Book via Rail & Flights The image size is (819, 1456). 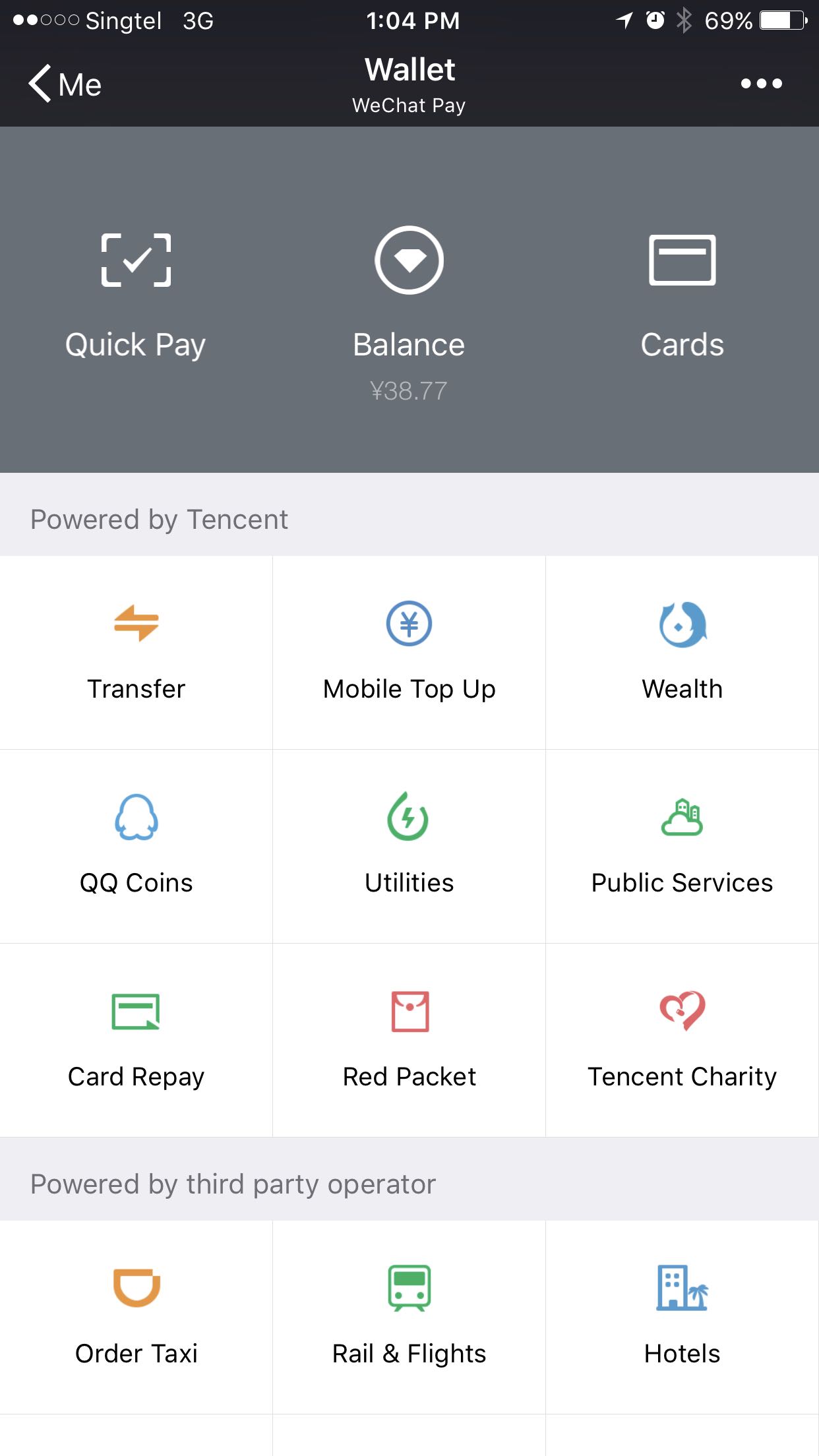409,1317
